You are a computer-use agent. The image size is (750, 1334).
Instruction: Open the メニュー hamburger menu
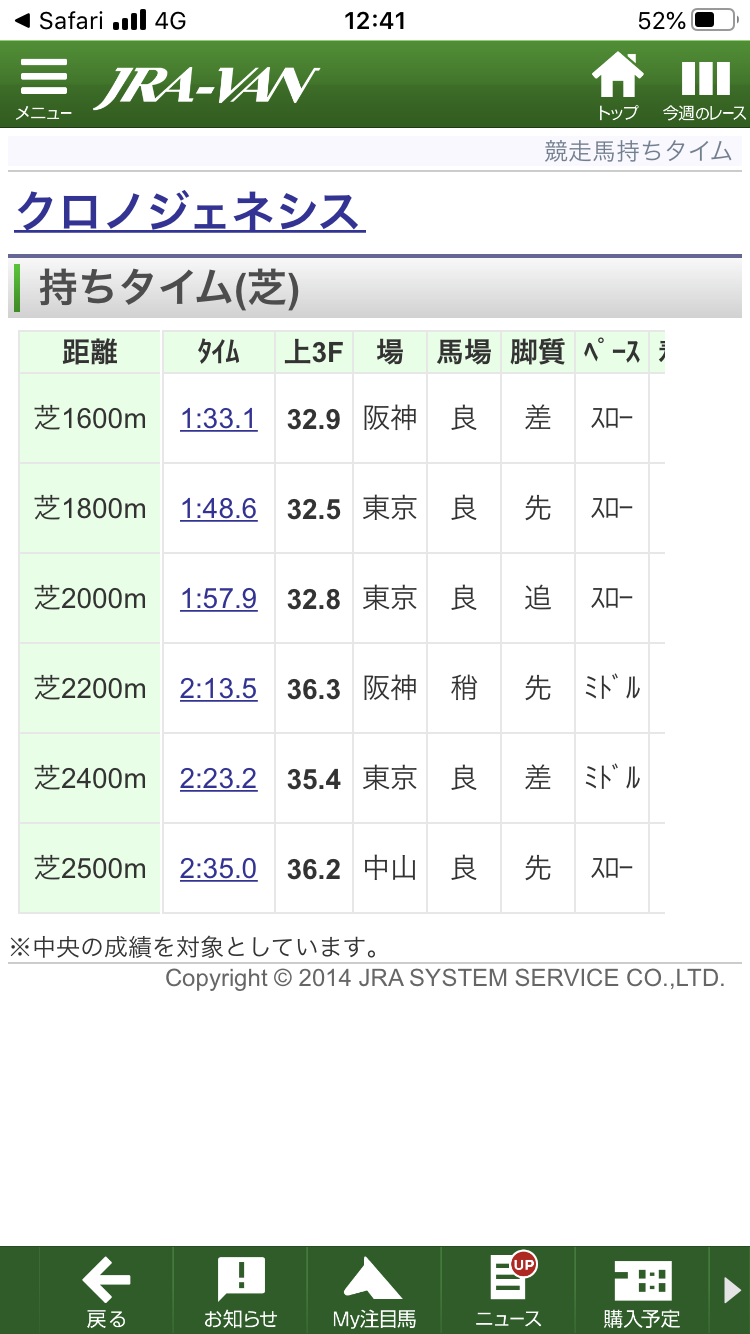click(x=43, y=89)
